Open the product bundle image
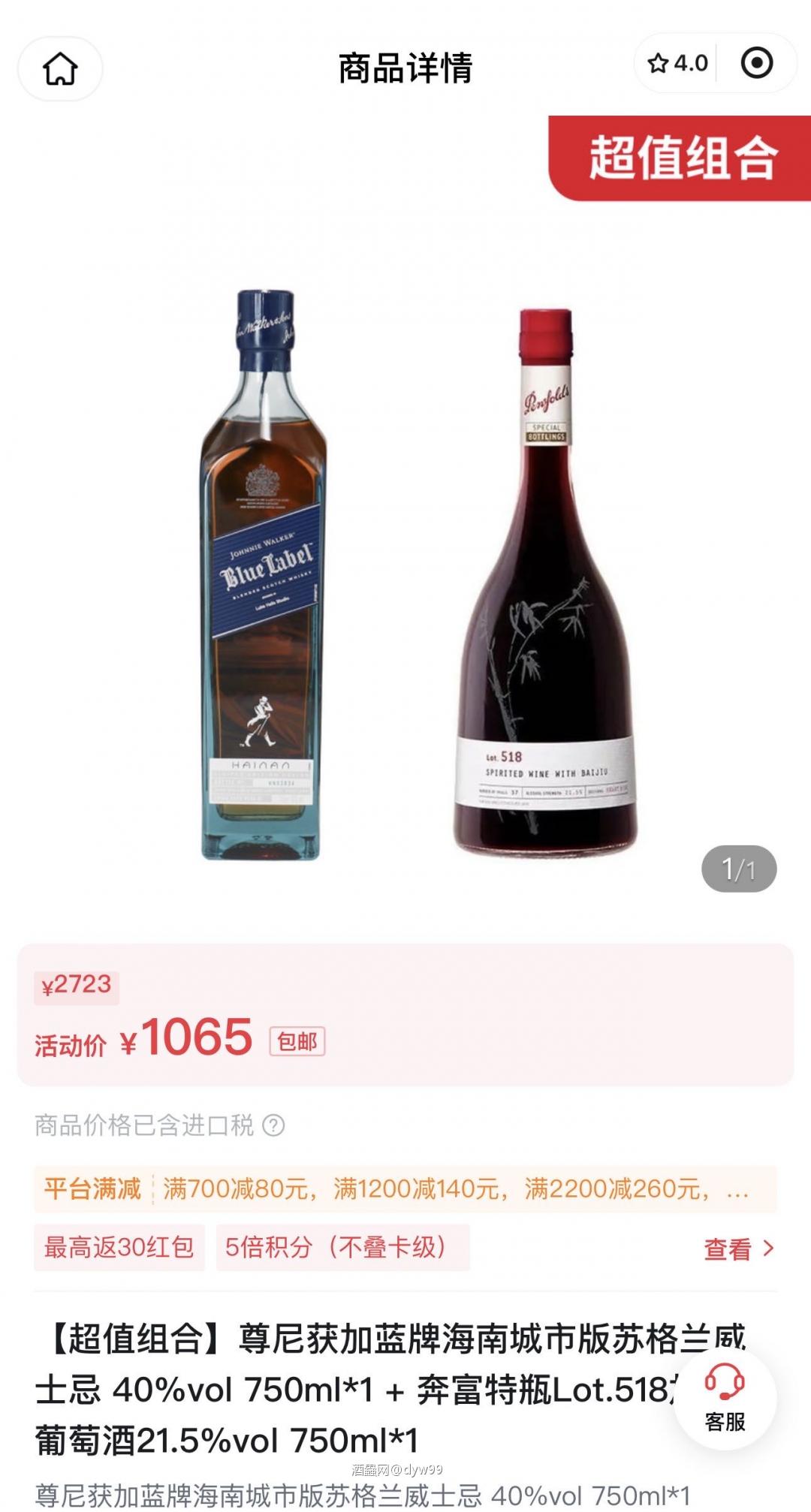This screenshot has height=1512, width=811. click(405, 571)
